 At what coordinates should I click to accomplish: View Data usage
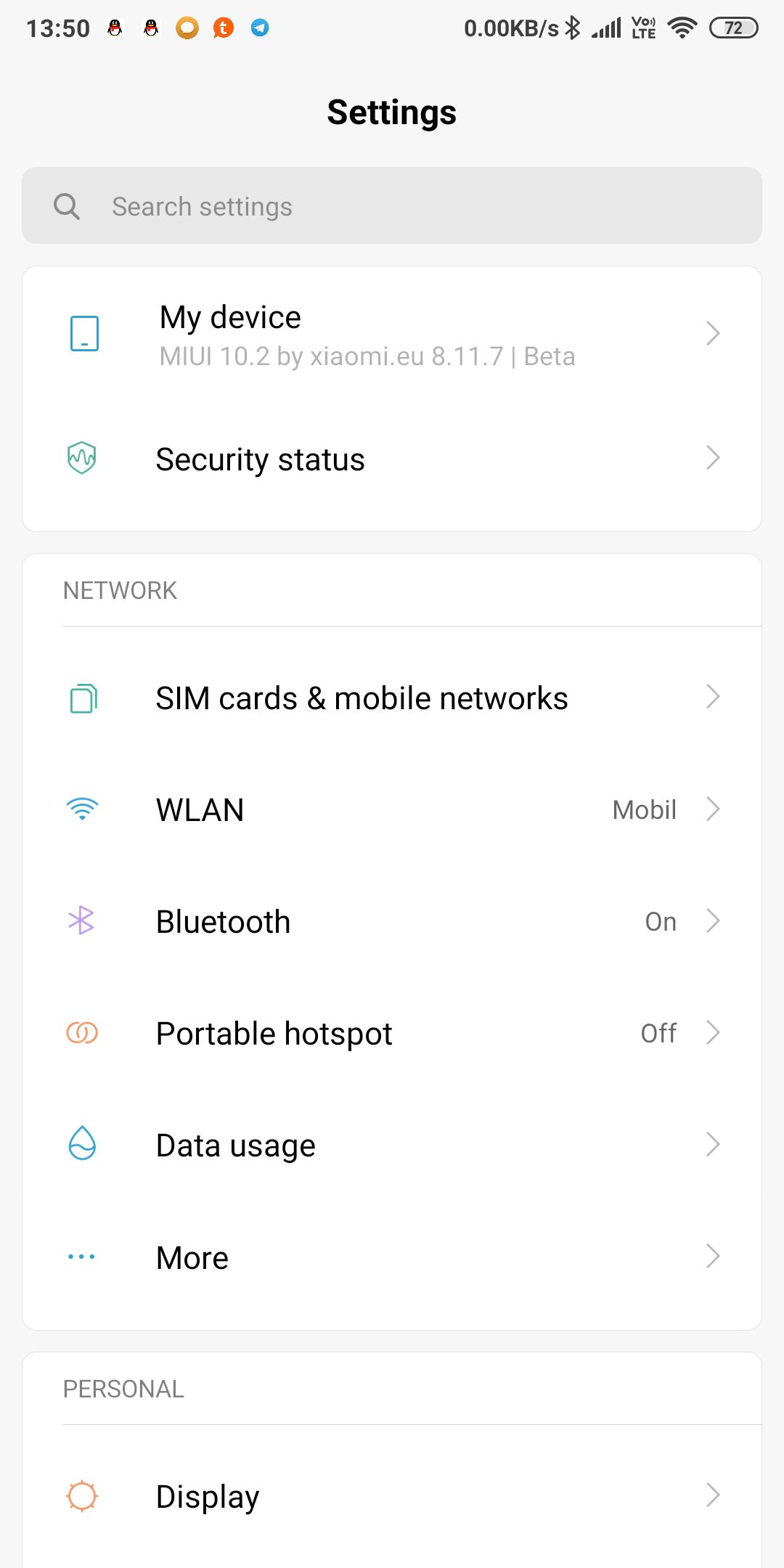(x=392, y=1145)
